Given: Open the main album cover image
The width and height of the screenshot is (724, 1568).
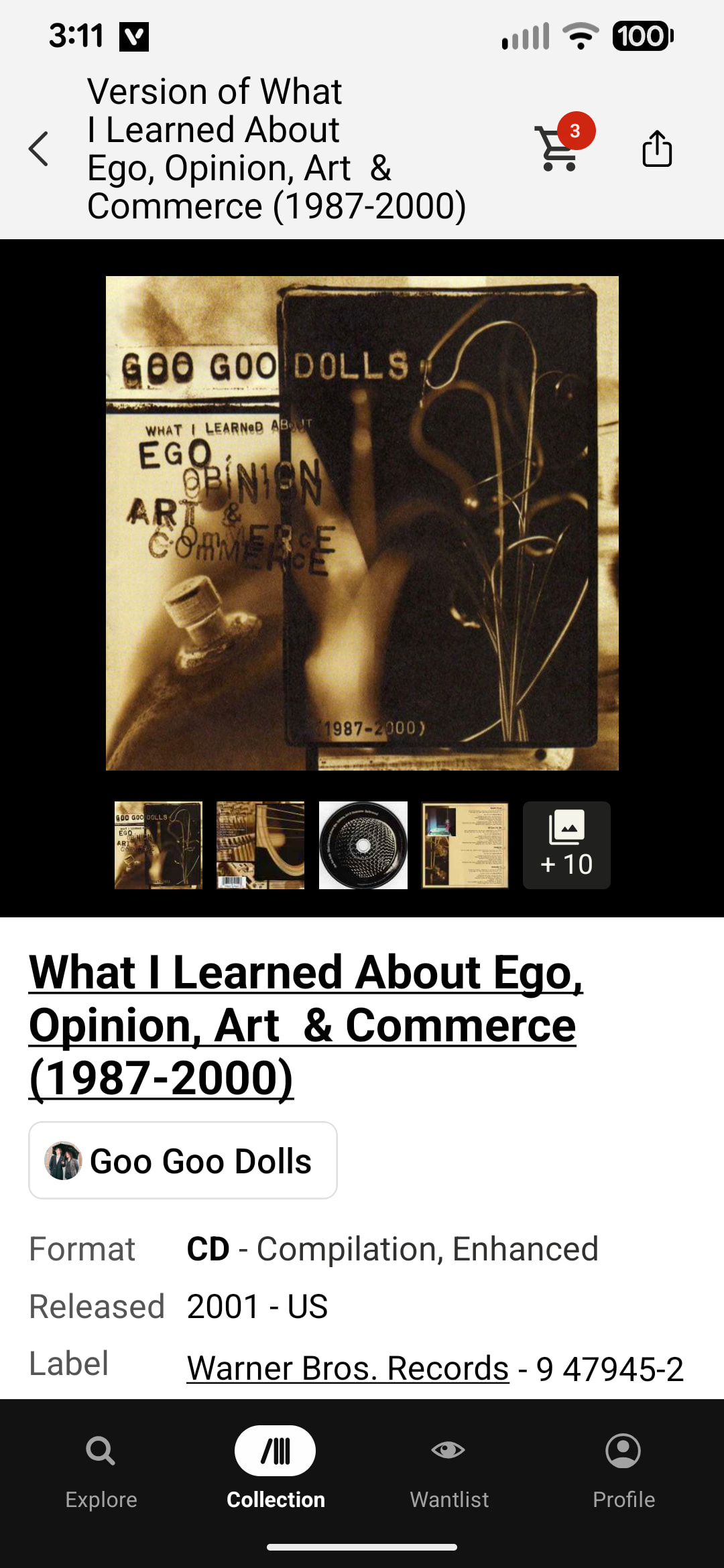Looking at the screenshot, I should [x=362, y=523].
